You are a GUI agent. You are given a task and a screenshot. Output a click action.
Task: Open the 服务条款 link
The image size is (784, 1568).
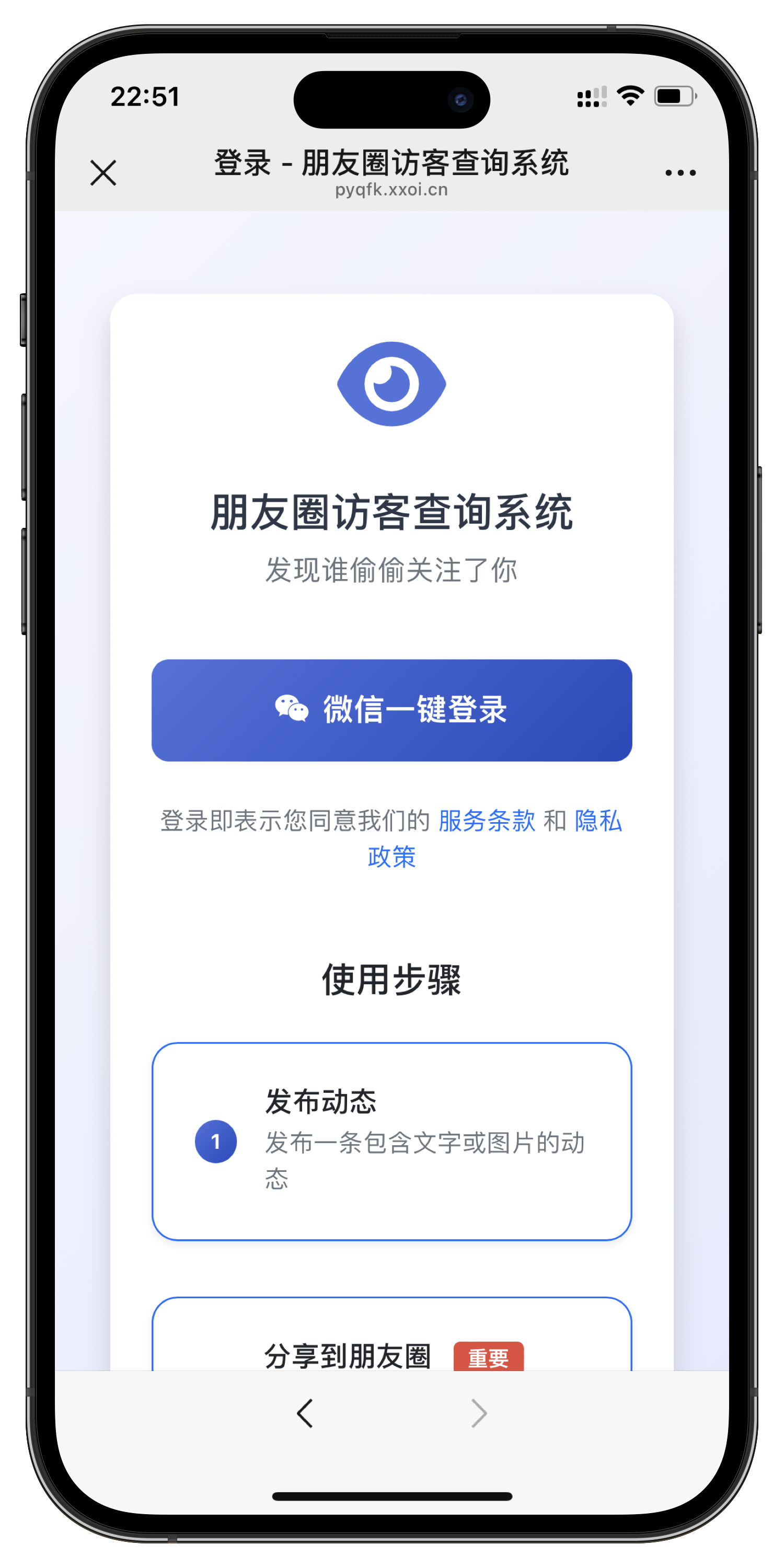point(487,821)
